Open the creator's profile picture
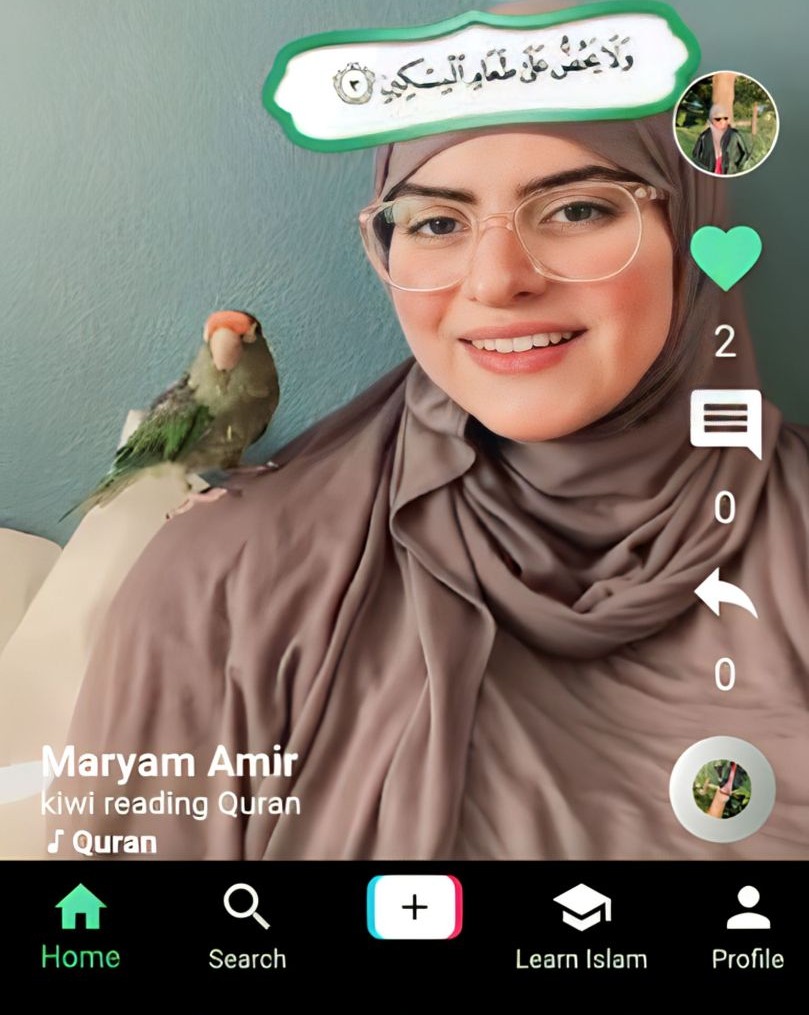This screenshot has height=1015, width=809. click(x=726, y=125)
